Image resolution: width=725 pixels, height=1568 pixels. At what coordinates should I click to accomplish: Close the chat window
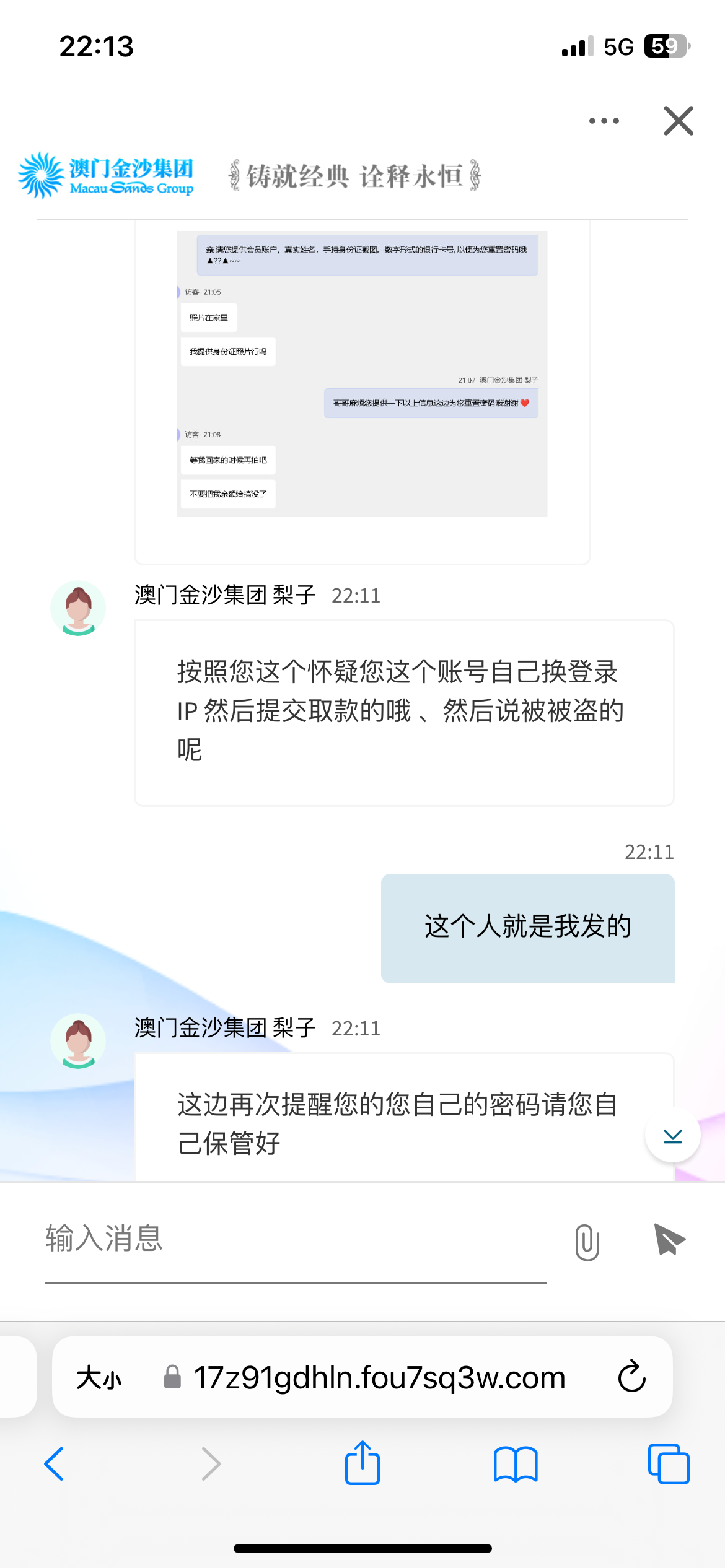pyautogui.click(x=678, y=121)
